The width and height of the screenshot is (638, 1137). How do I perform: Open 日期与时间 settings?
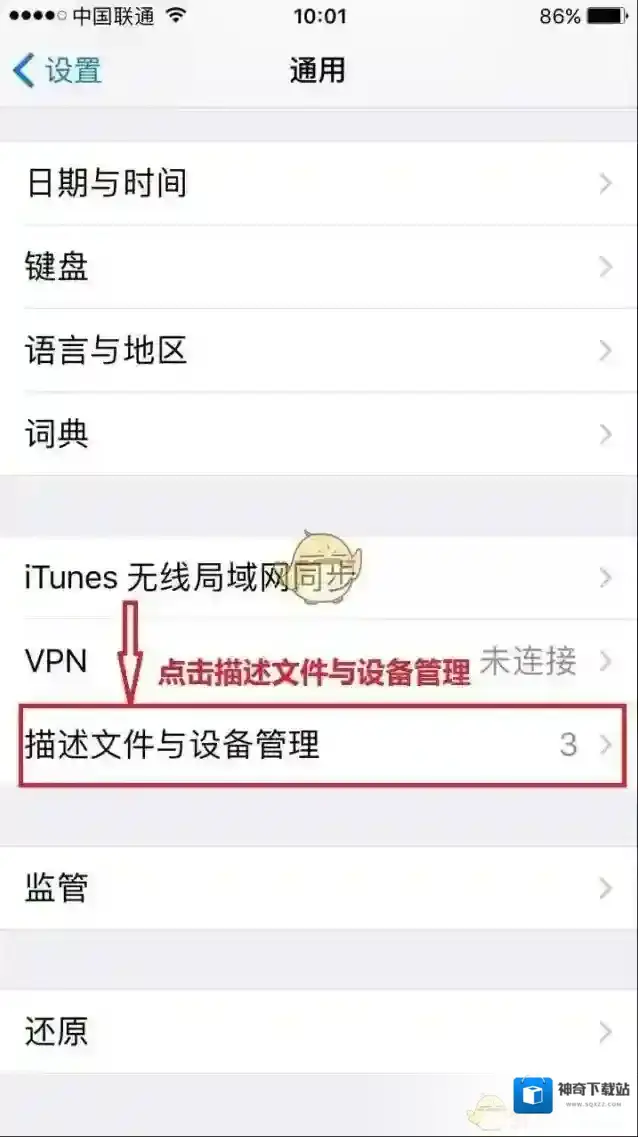[x=318, y=183]
